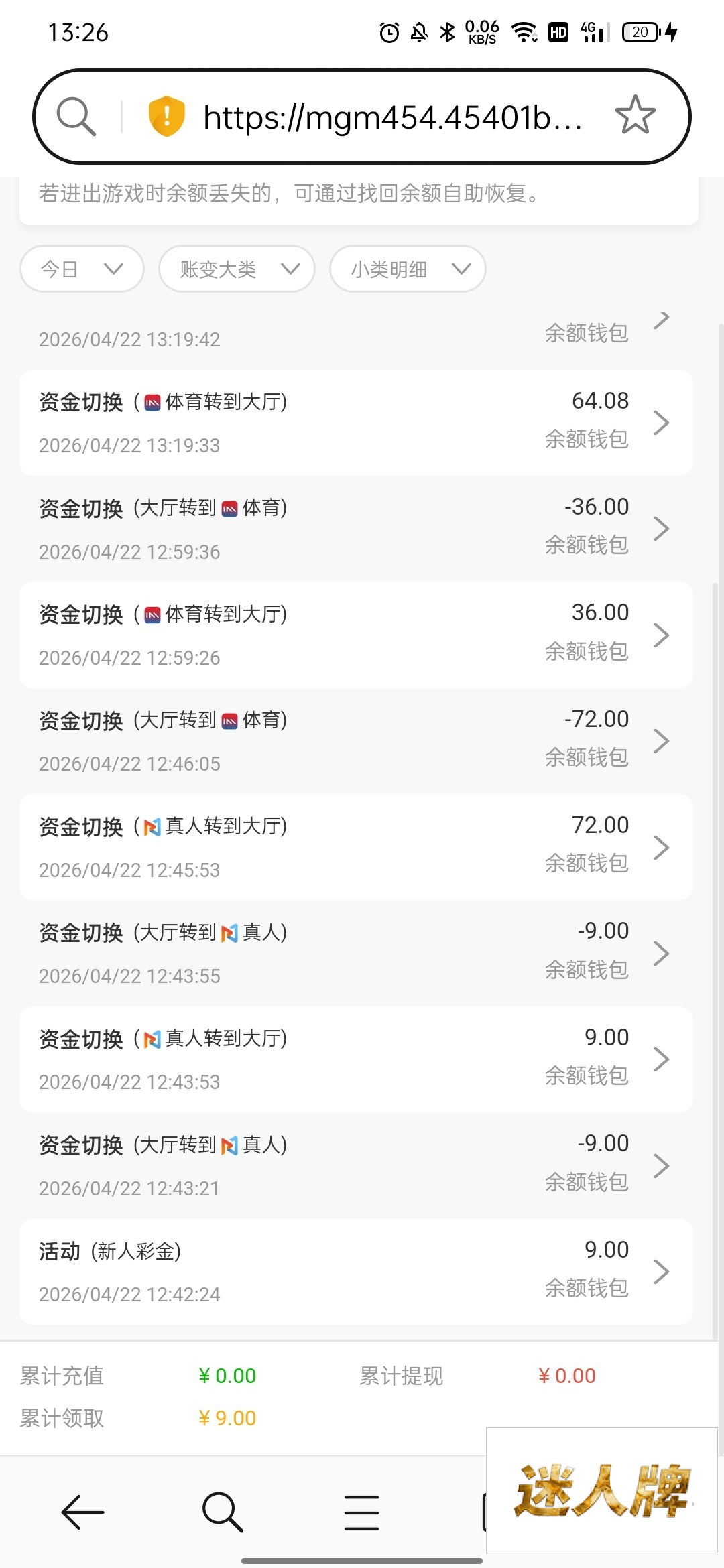Go back using the browser back arrow

pos(82,1512)
